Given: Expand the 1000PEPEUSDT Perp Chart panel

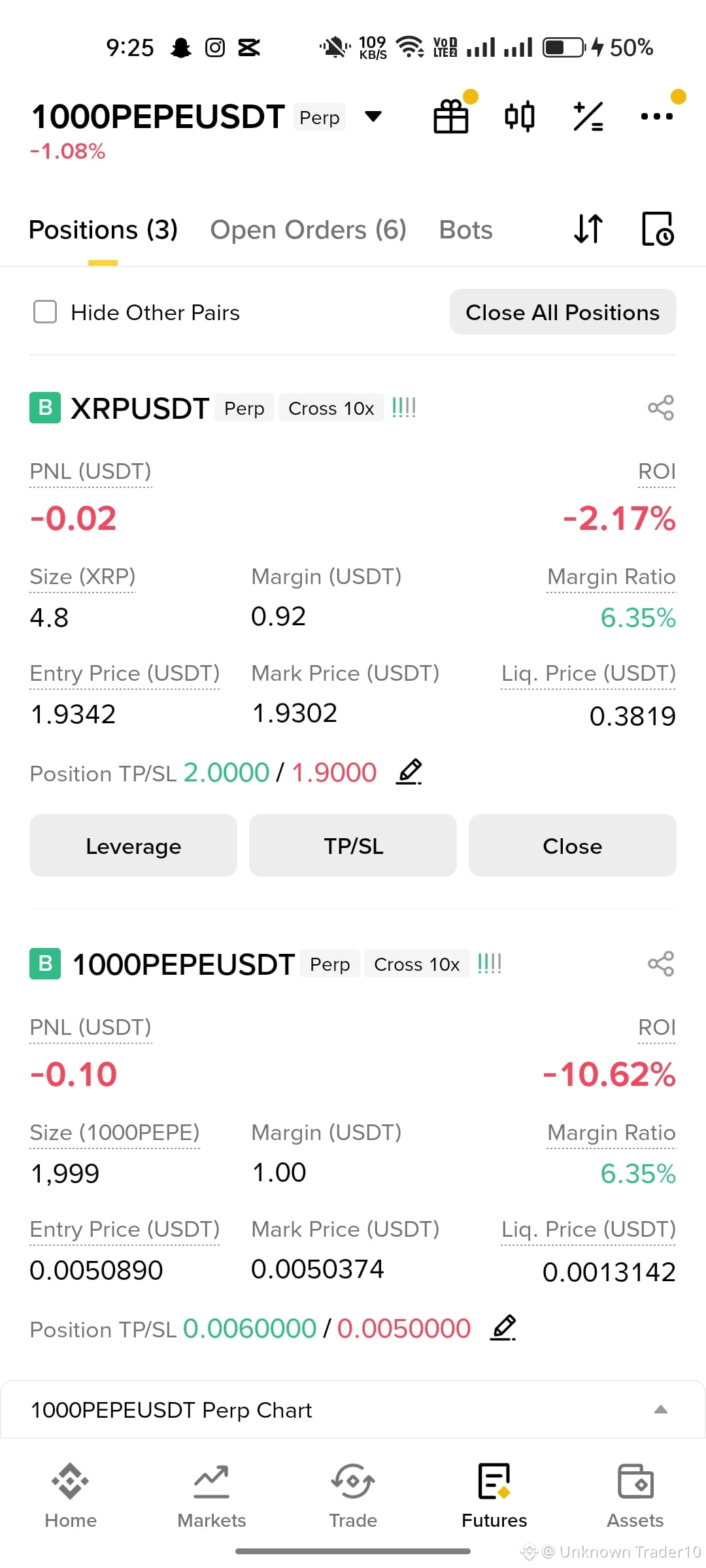Looking at the screenshot, I should click(353, 1410).
